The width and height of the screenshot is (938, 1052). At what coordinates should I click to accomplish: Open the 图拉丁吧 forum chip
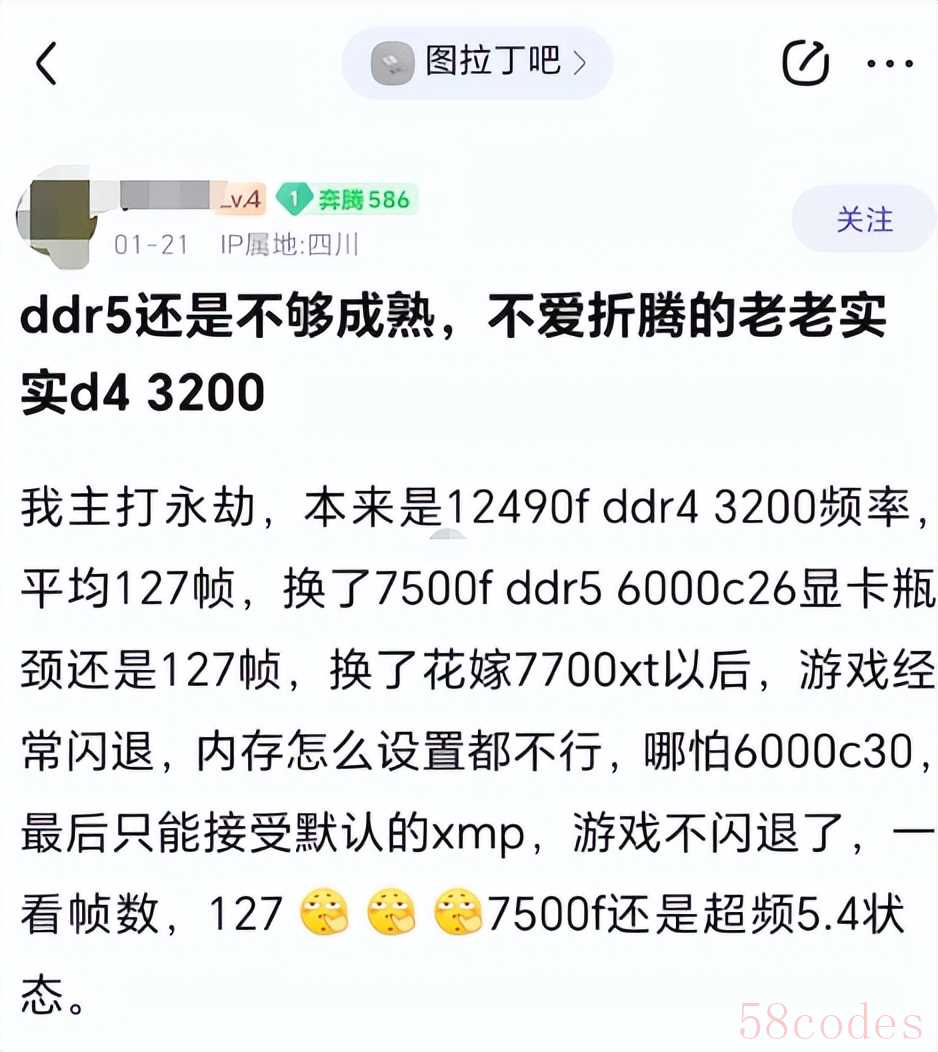click(x=477, y=63)
